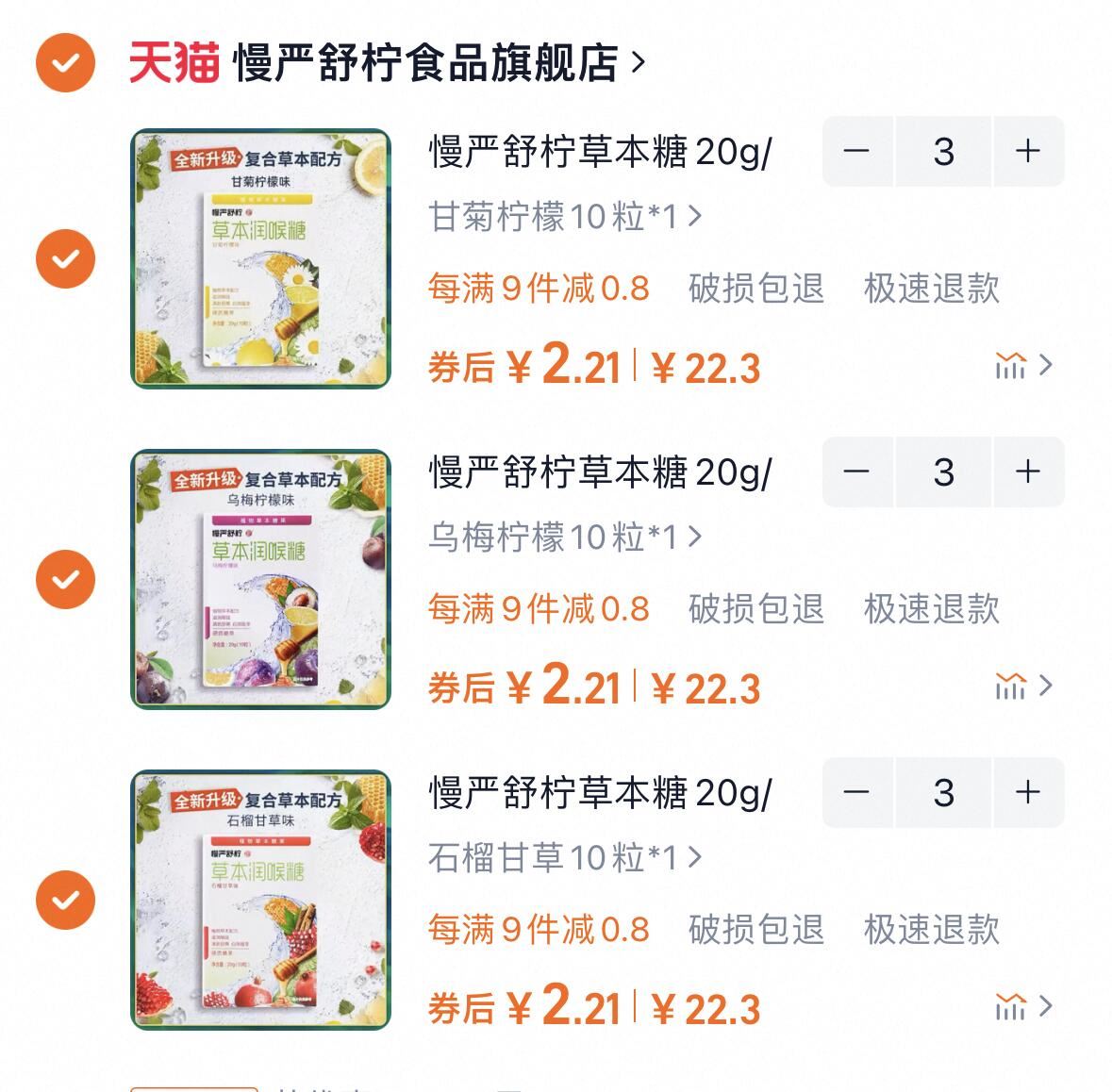Change the 乌梅柠檬10粒*1 specification
1112x1092 pixels.
click(565, 538)
